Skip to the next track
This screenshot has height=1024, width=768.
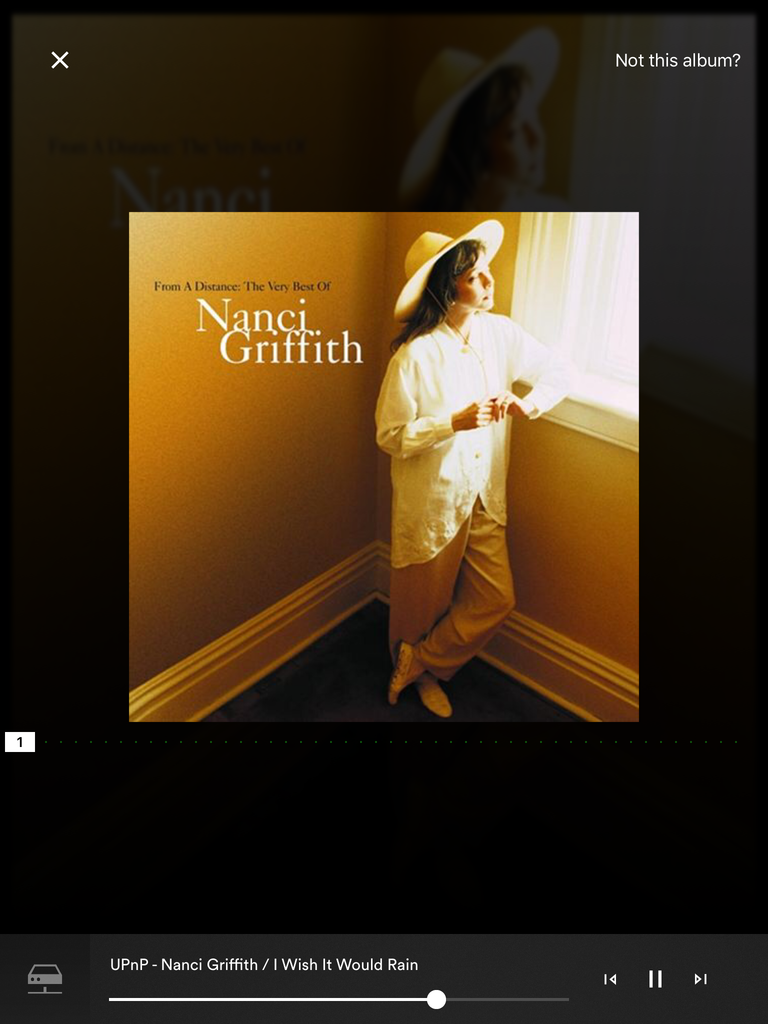click(700, 979)
